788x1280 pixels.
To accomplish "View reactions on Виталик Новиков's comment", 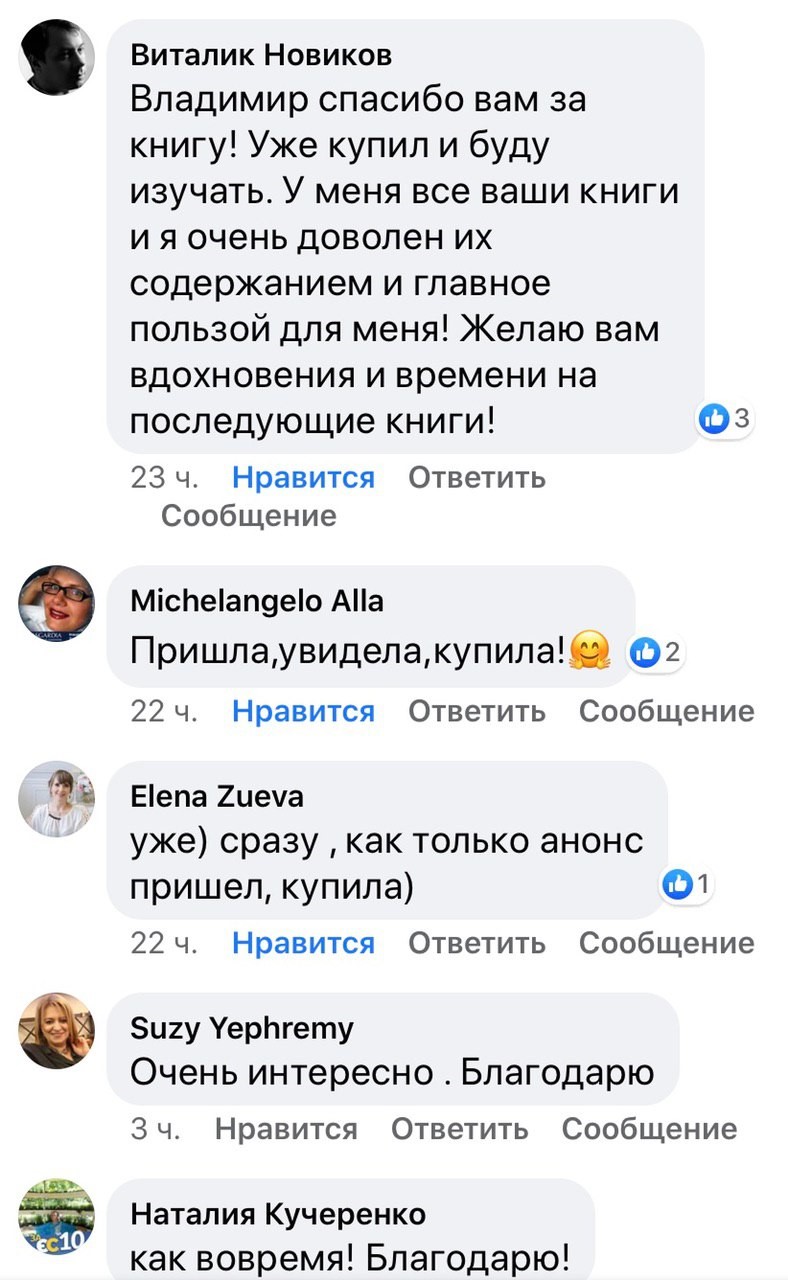I will tap(727, 420).
